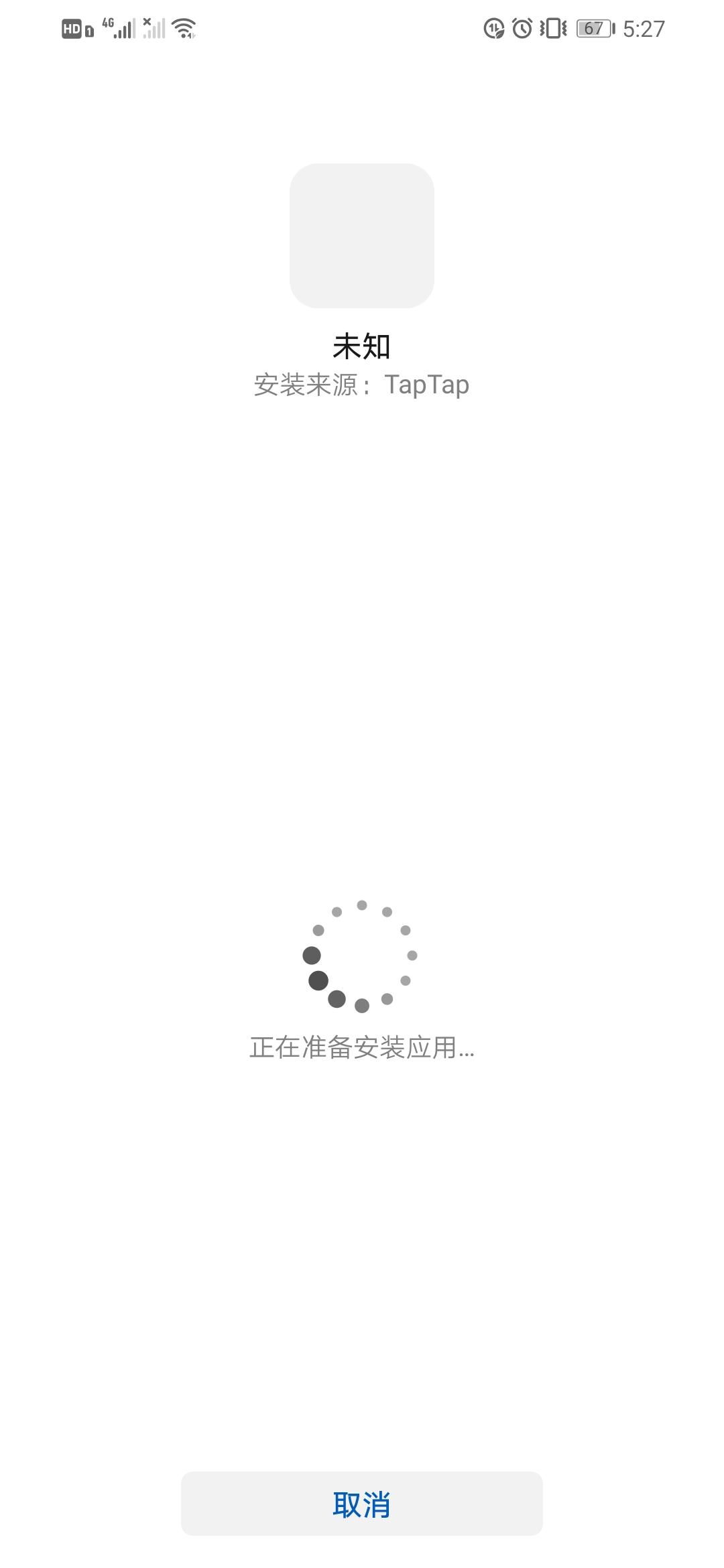The width and height of the screenshot is (724, 1568).
Task: Tap the status bar area at top
Action: coord(362,28)
